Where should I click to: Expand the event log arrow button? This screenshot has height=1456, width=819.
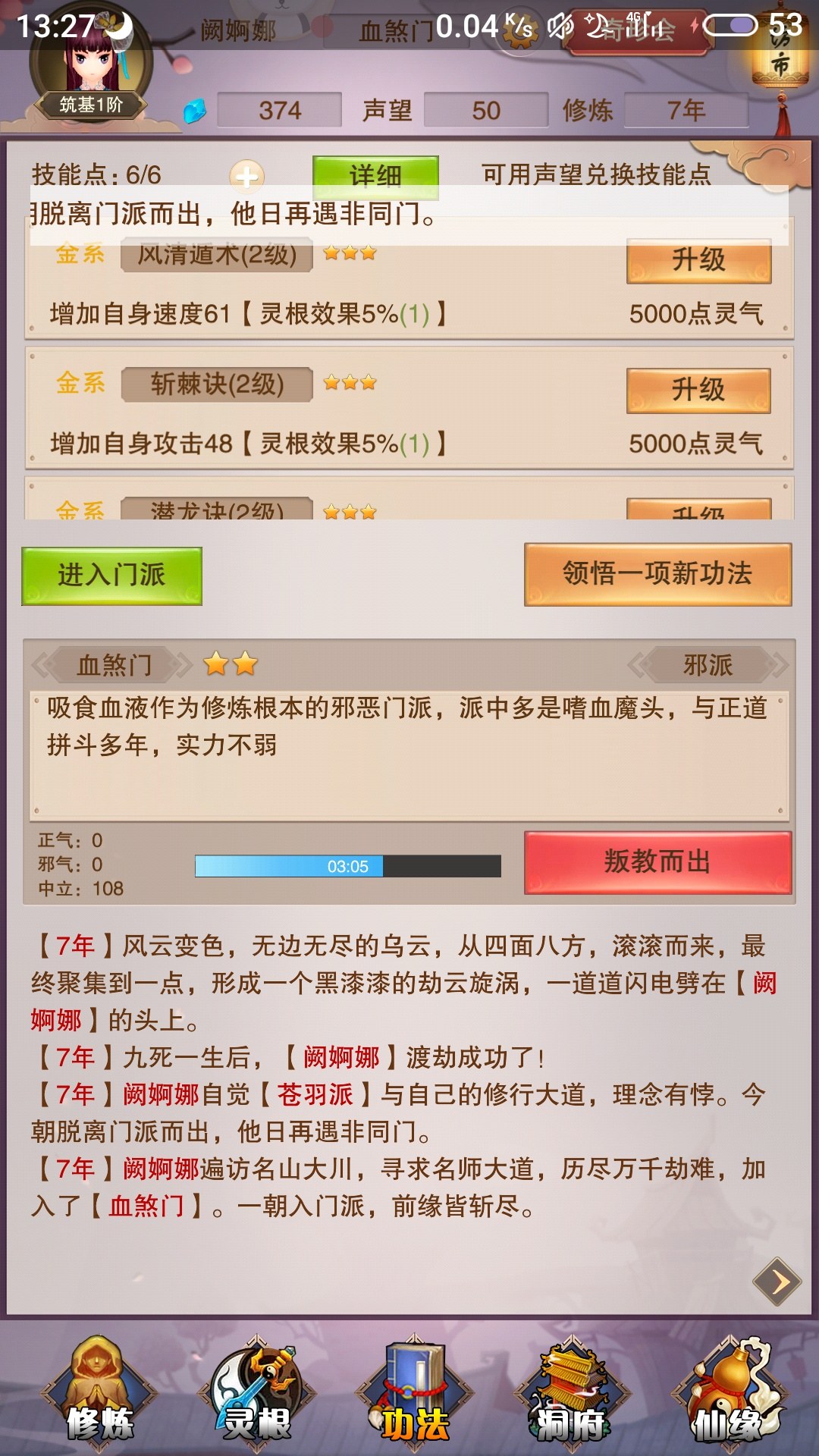[777, 1282]
